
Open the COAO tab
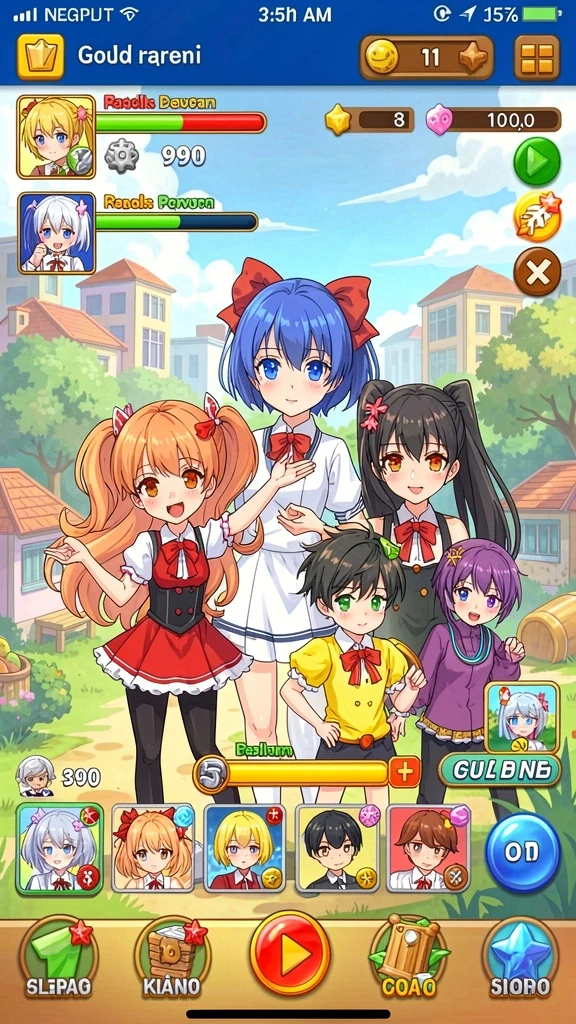[408, 957]
